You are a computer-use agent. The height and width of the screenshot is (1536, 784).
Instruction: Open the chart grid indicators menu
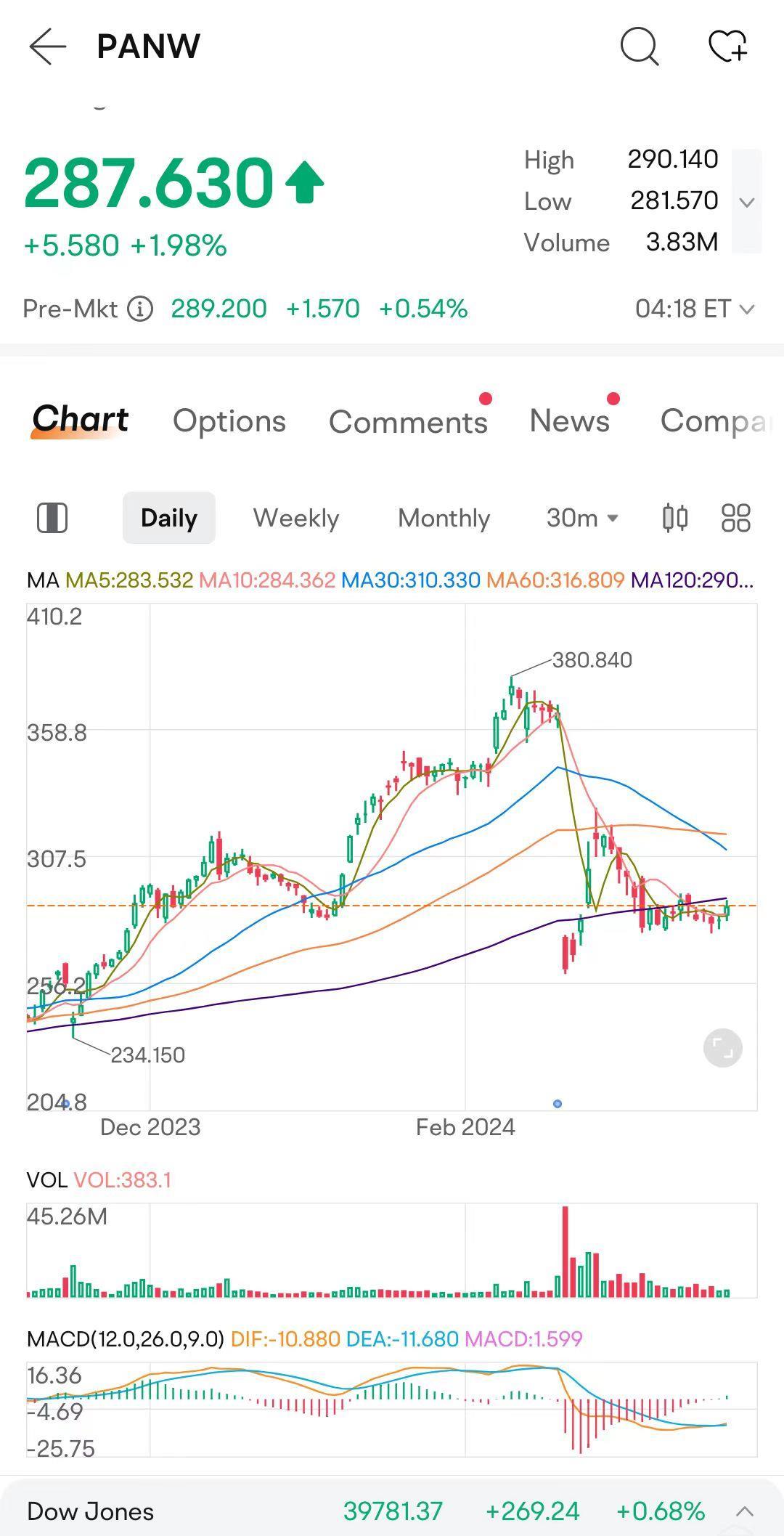pyautogui.click(x=735, y=518)
